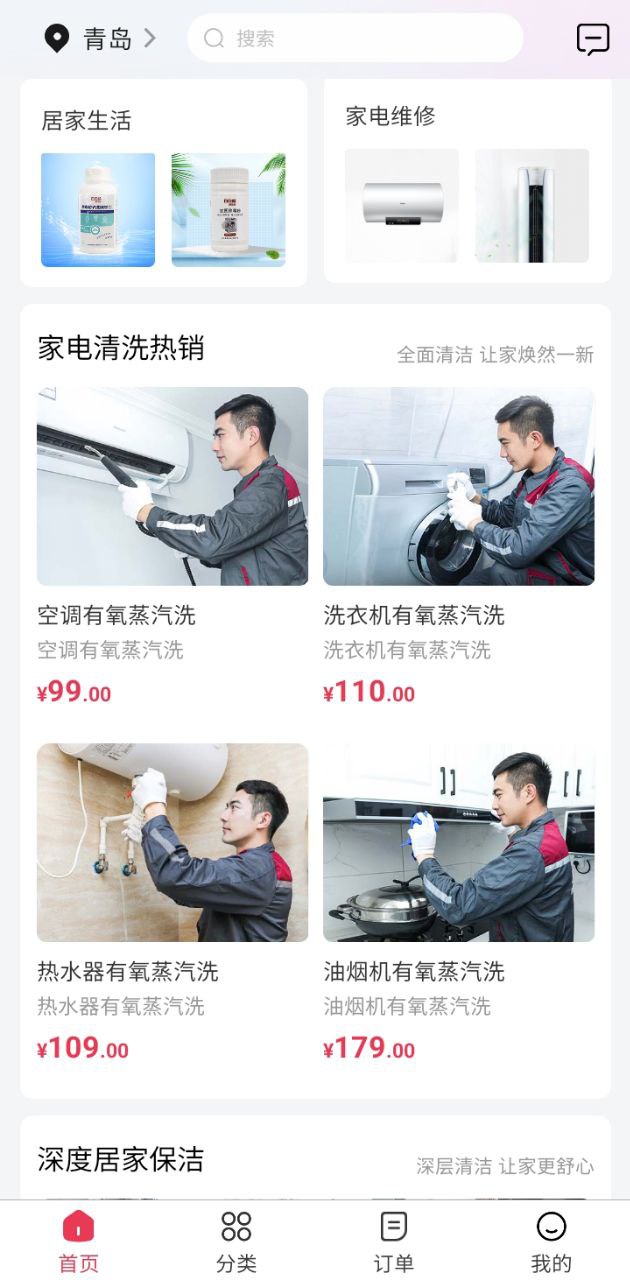The height and width of the screenshot is (1280, 630).
Task: Open the 家电维修 category card
Action: (467, 180)
